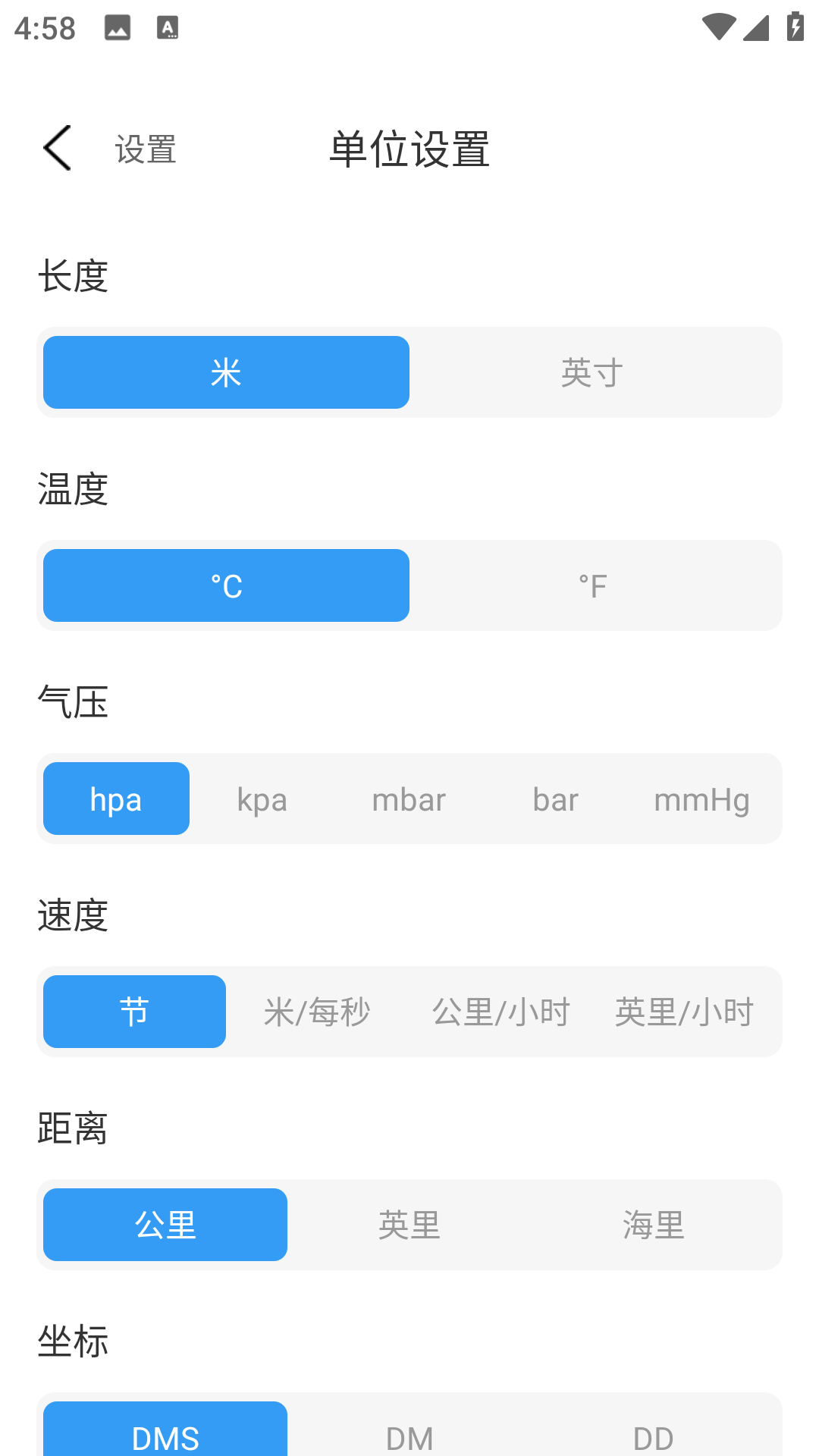Select 英里/小时 as the speed unit
The image size is (819, 1456).
tap(684, 1012)
